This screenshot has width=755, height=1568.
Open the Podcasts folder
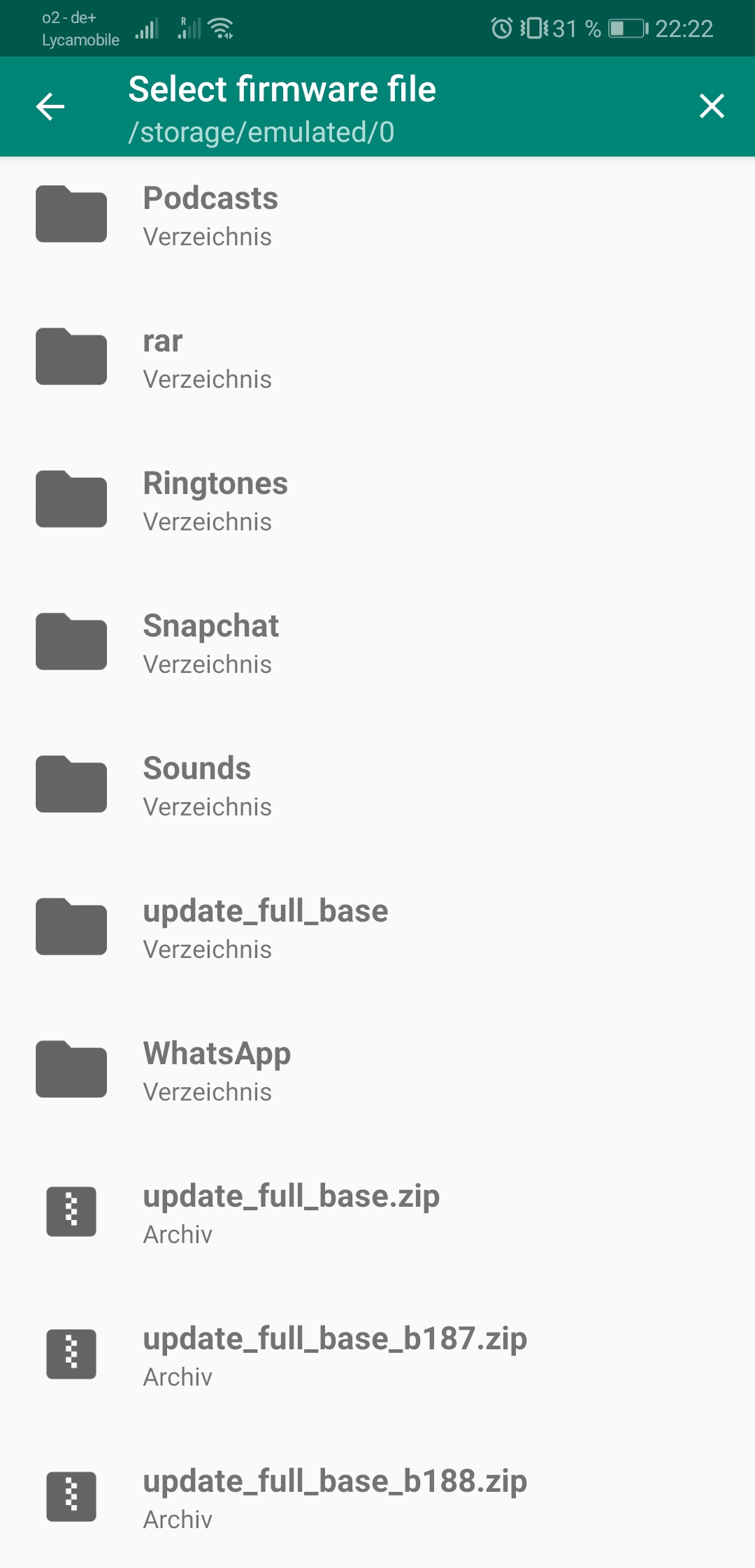coord(377,215)
